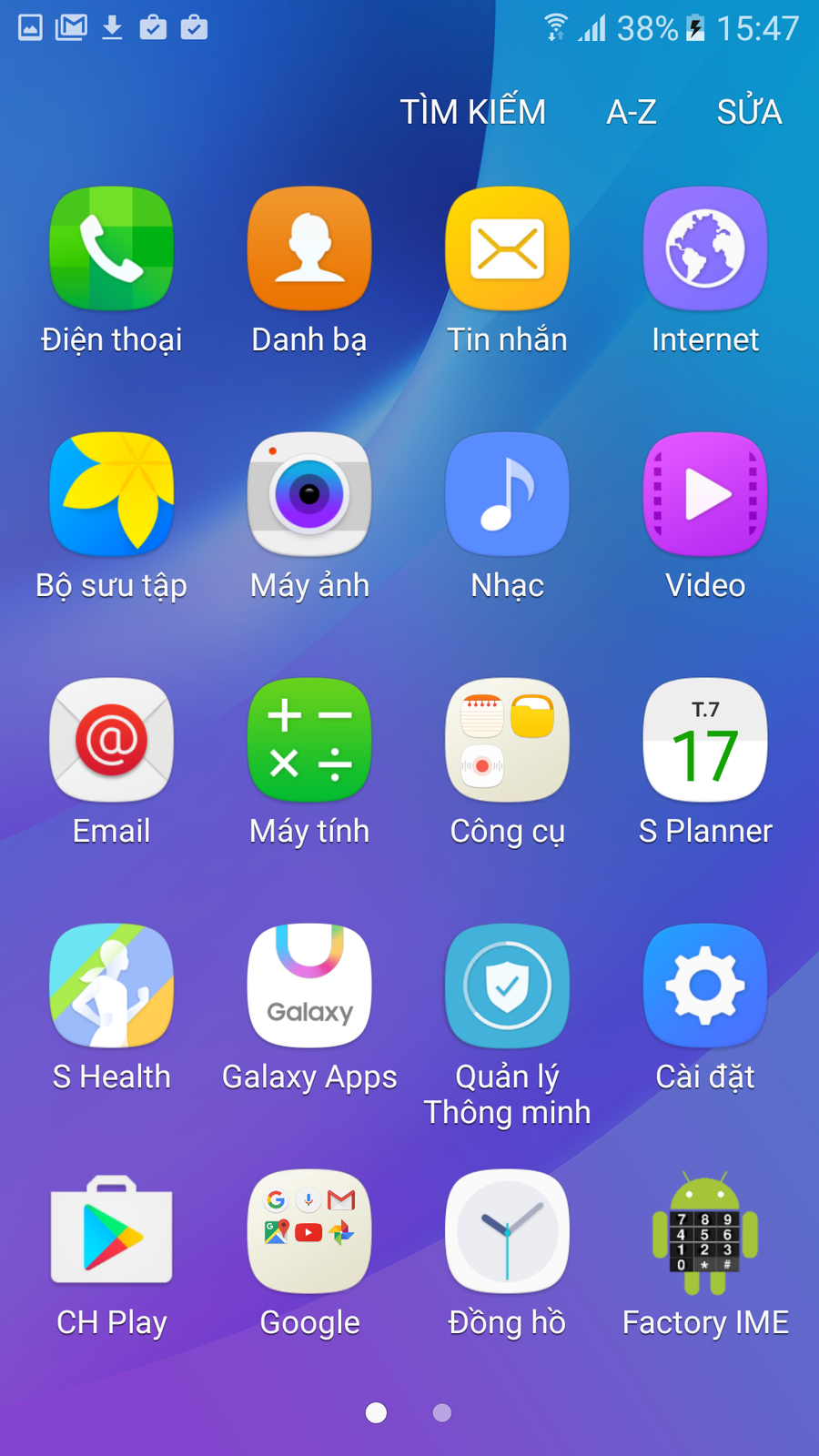Tap TÌM KIẾM to search apps
The width and height of the screenshot is (819, 1456).
473,112
